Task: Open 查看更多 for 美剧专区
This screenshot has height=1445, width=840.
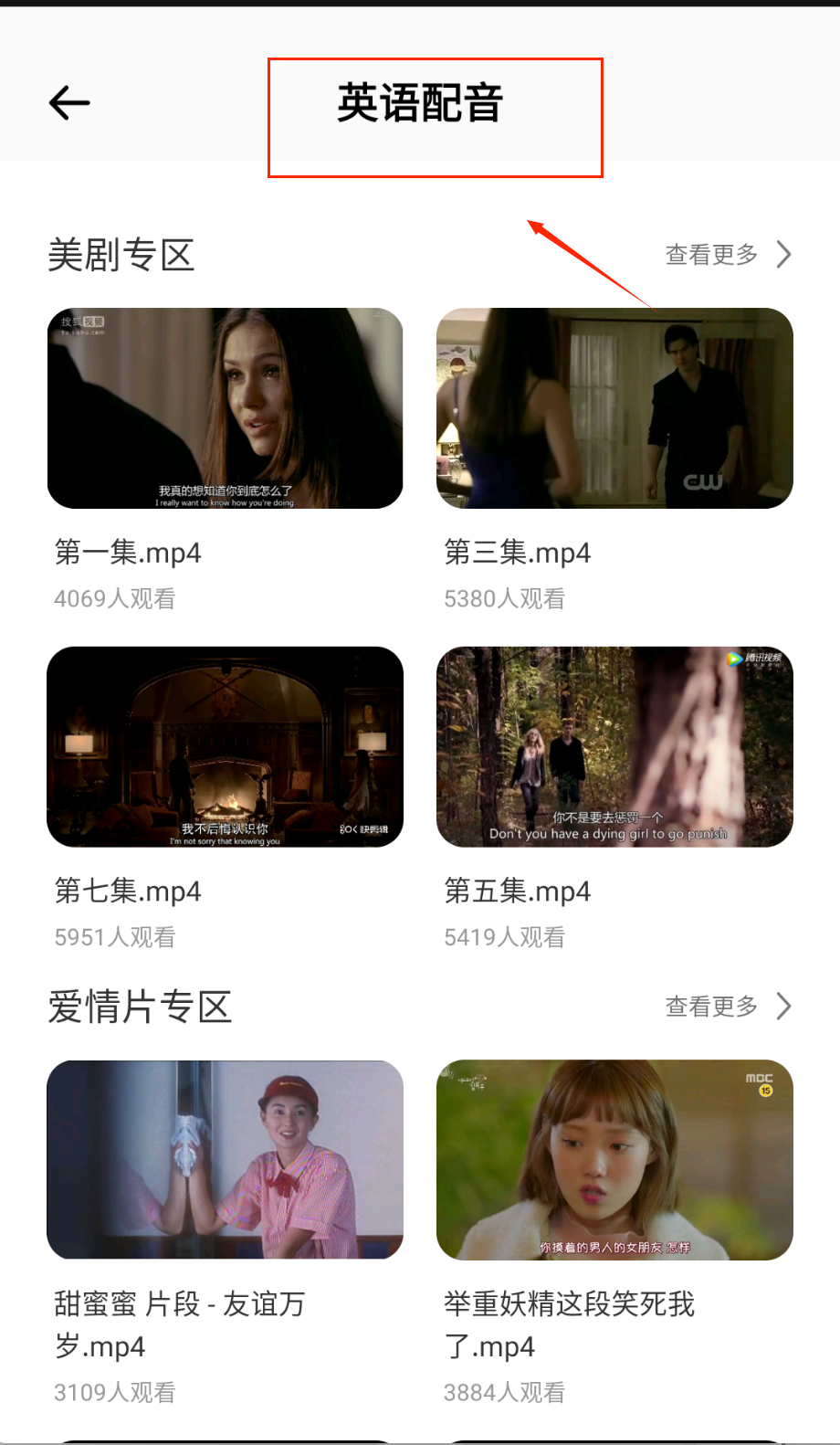Action: 727,255
